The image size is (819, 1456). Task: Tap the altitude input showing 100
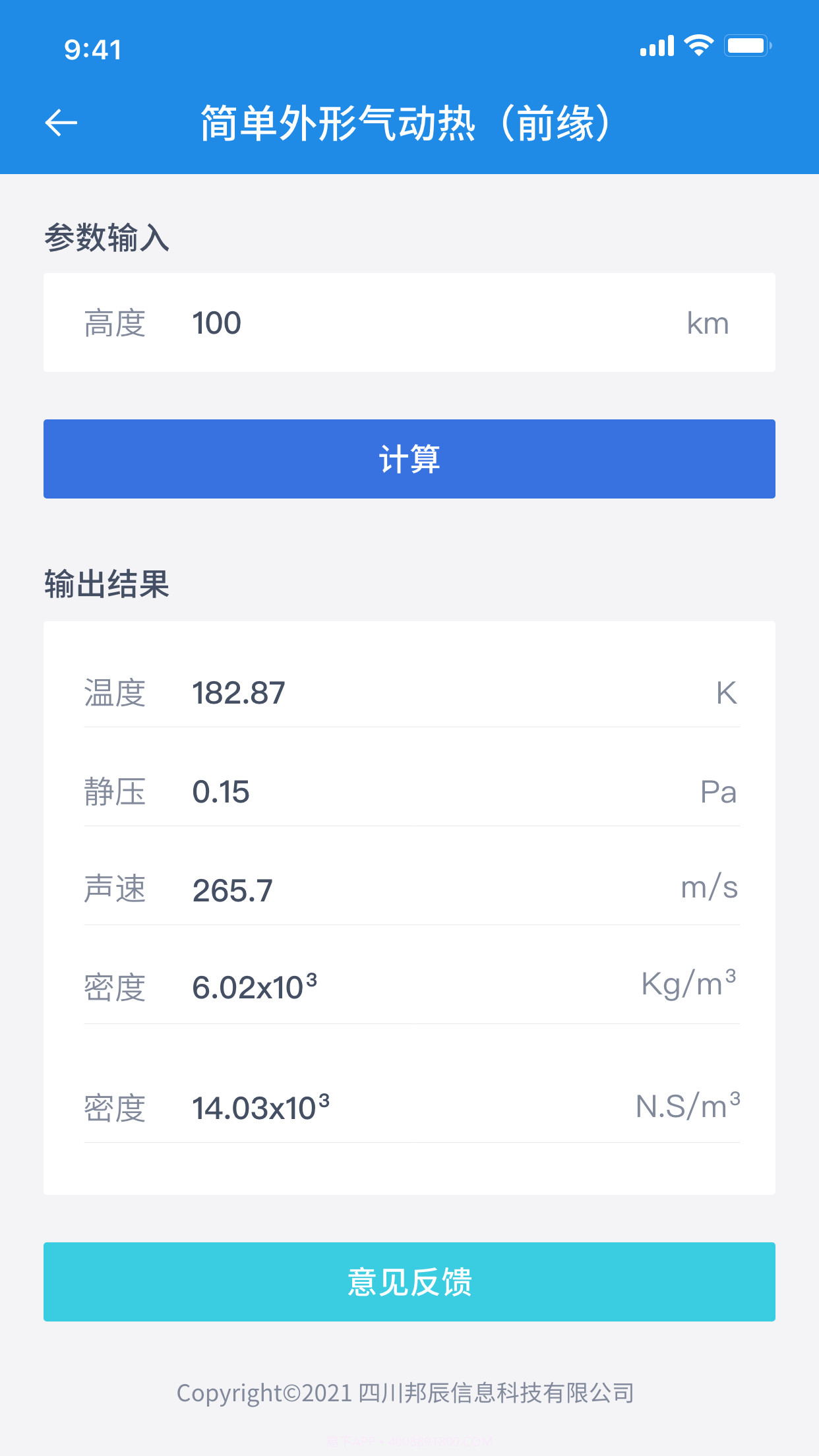(x=216, y=322)
